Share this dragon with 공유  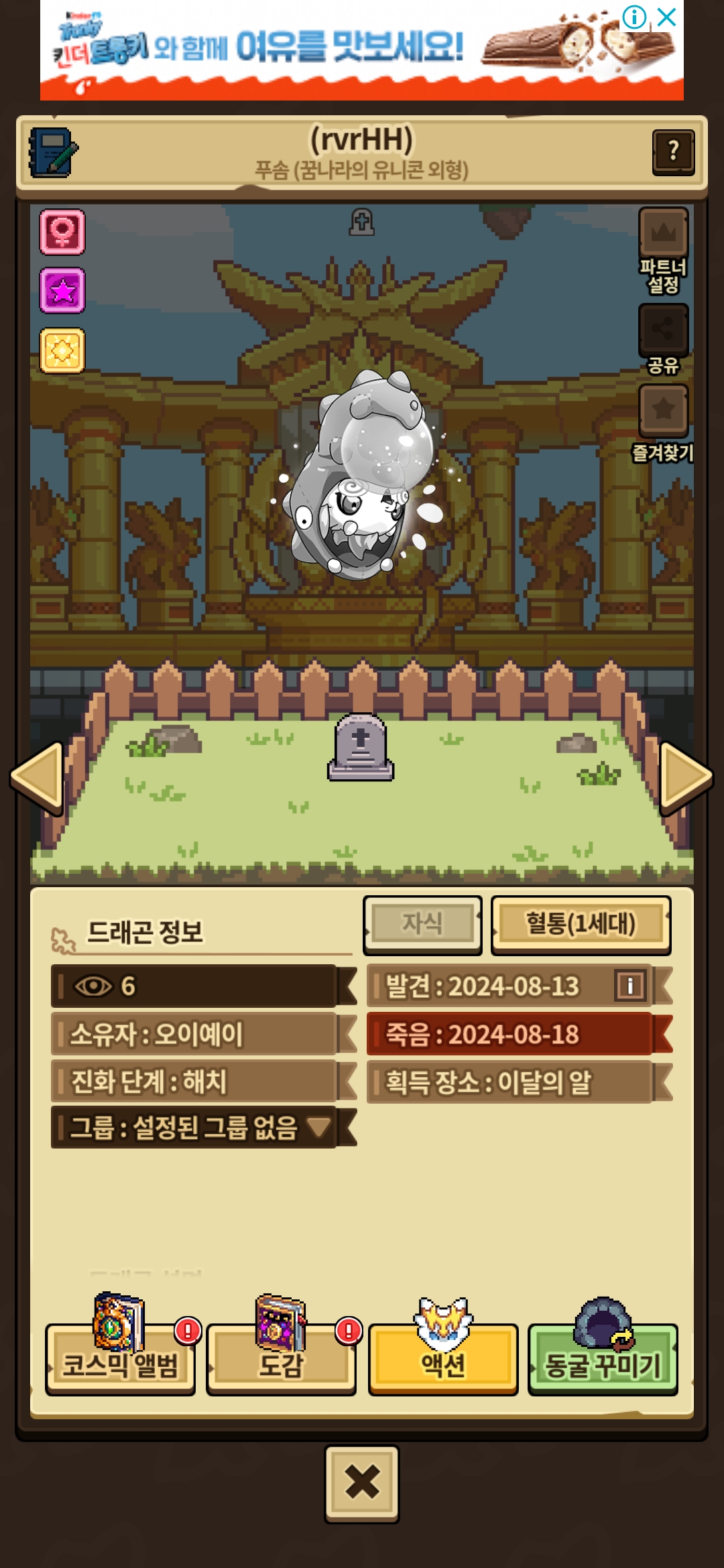click(663, 329)
